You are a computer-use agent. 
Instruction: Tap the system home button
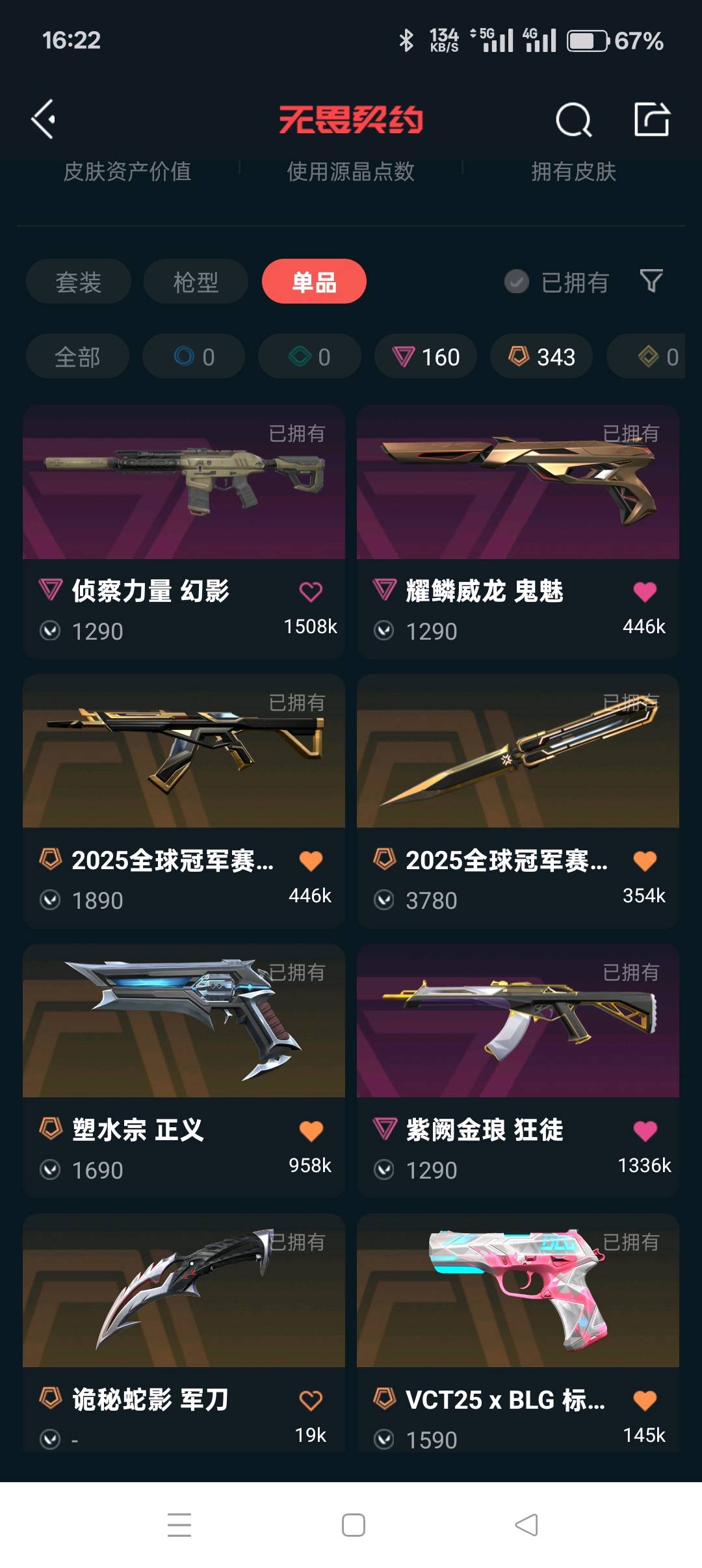[x=353, y=1525]
